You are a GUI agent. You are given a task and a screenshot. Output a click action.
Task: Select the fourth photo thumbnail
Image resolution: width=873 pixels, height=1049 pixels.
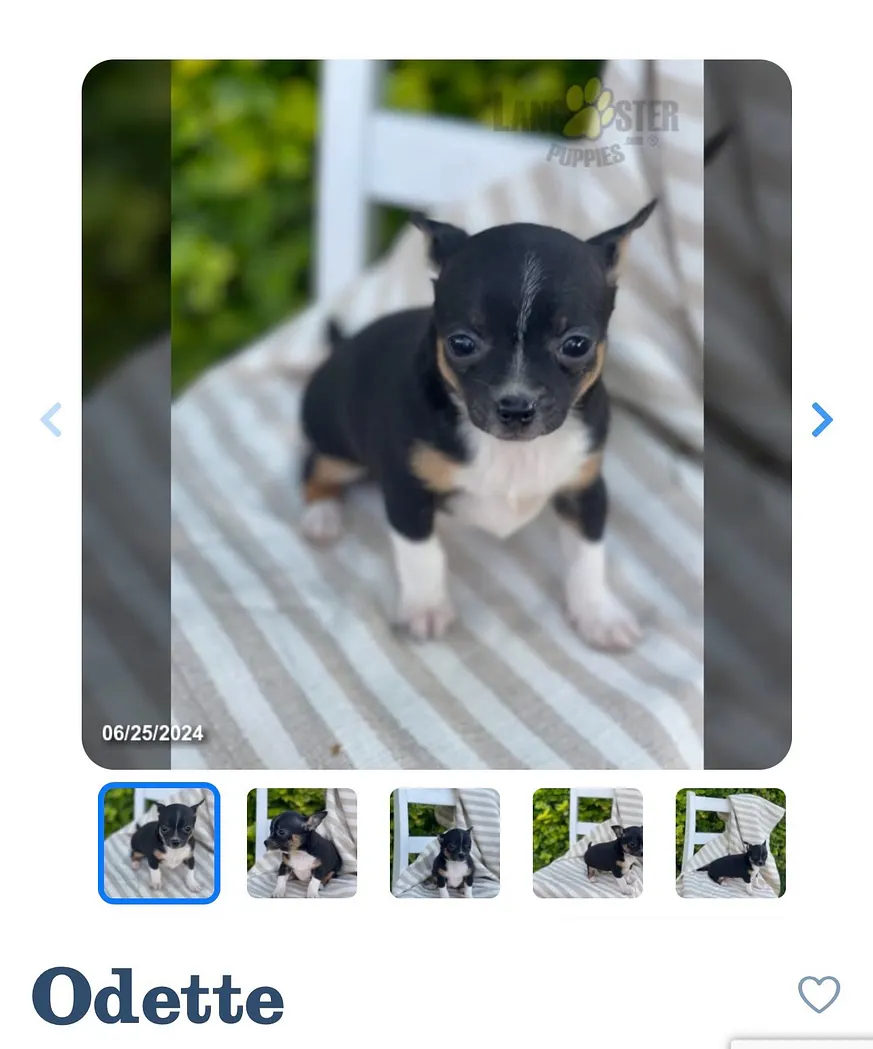(x=588, y=843)
